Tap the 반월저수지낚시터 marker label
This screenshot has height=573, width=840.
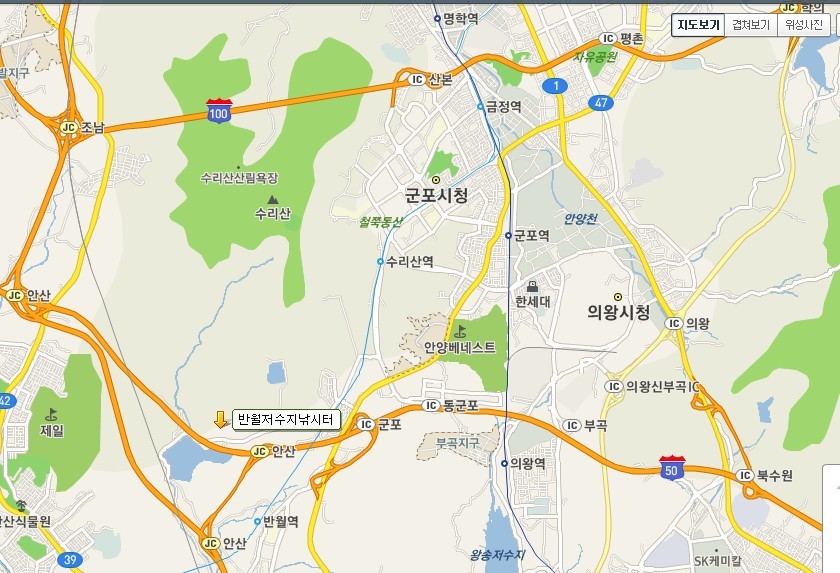coord(287,419)
